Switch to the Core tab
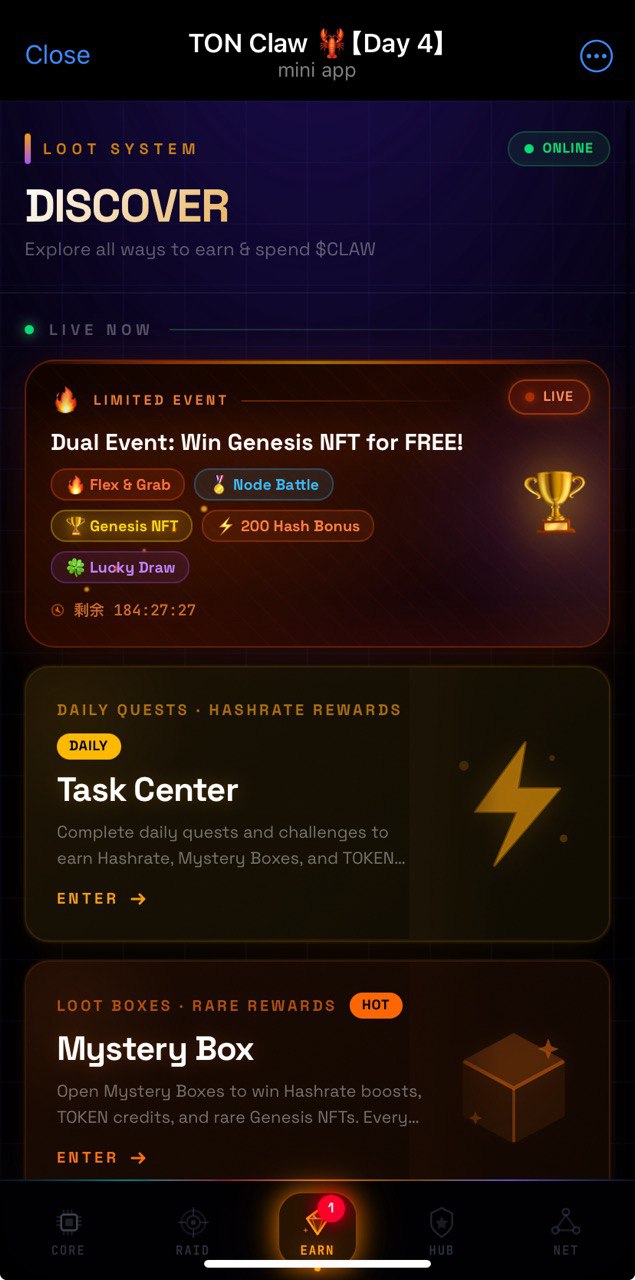 68,1231
